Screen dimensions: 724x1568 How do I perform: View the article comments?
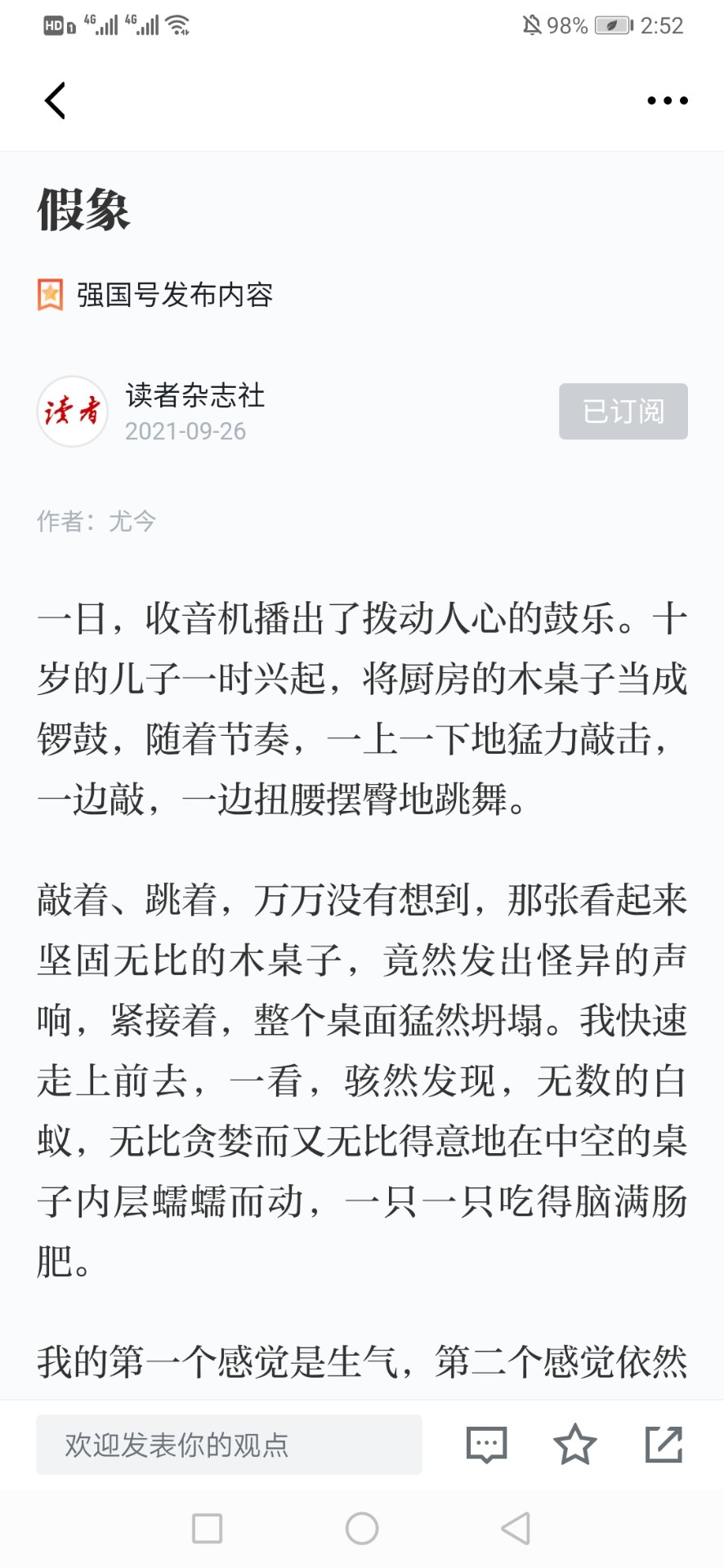[x=487, y=1445]
